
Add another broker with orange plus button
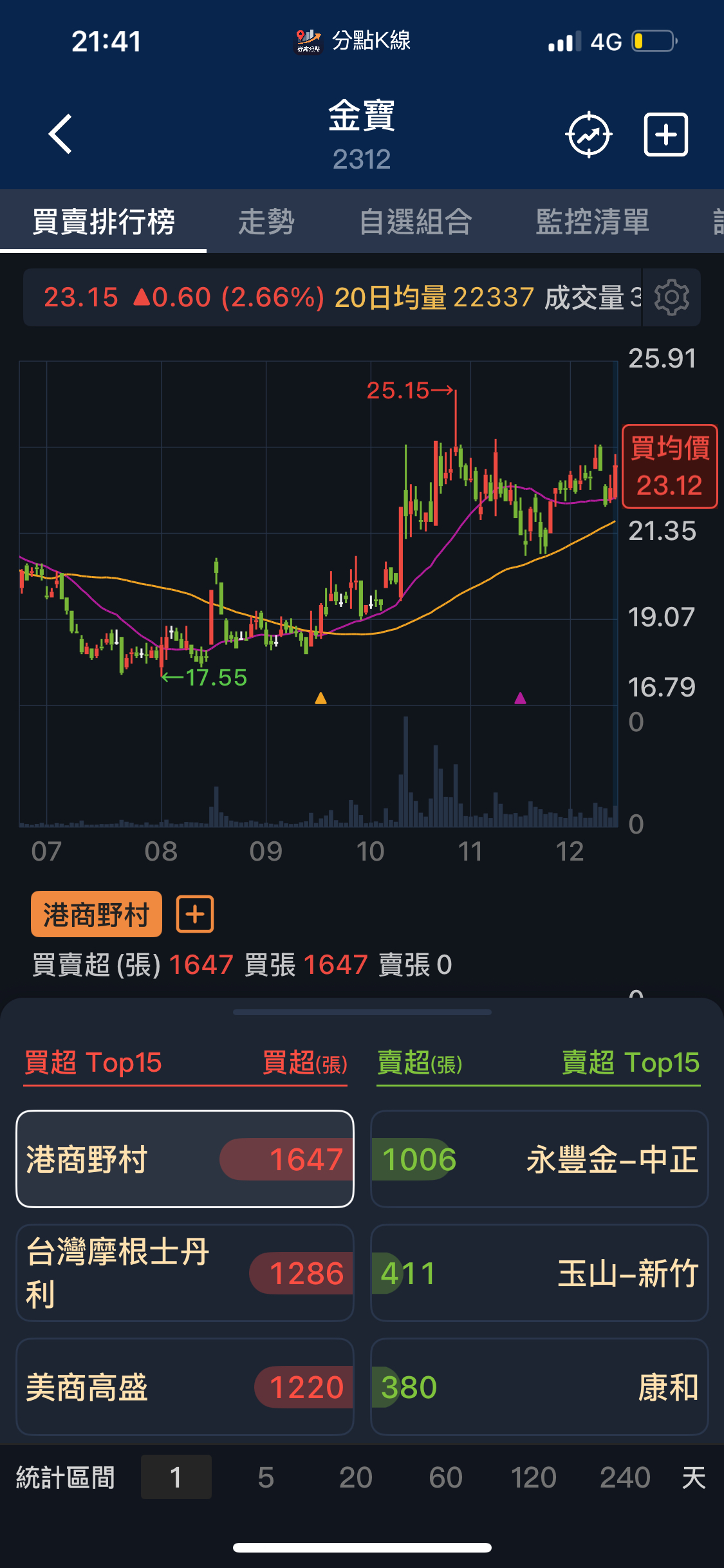pyautogui.click(x=195, y=915)
